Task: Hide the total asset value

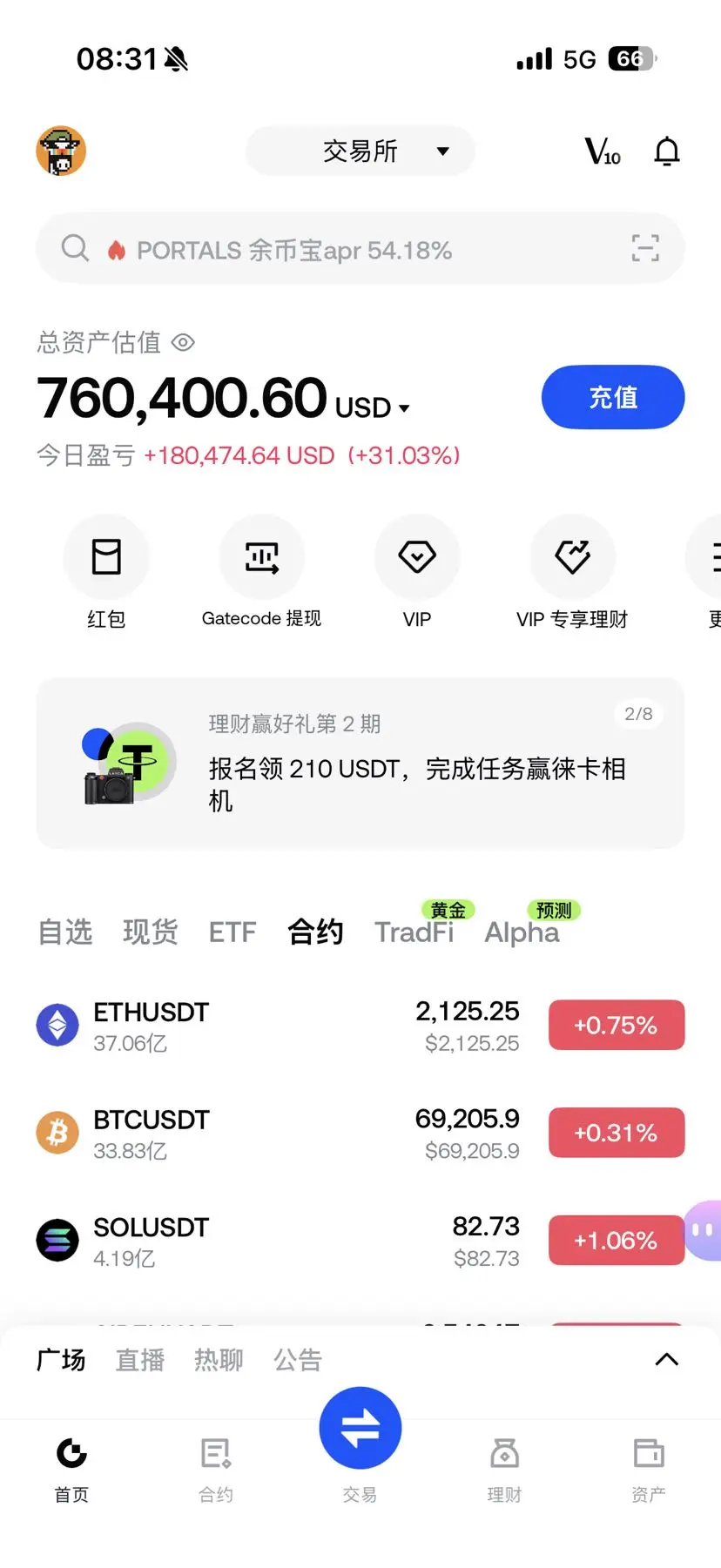Action: pyautogui.click(x=183, y=342)
